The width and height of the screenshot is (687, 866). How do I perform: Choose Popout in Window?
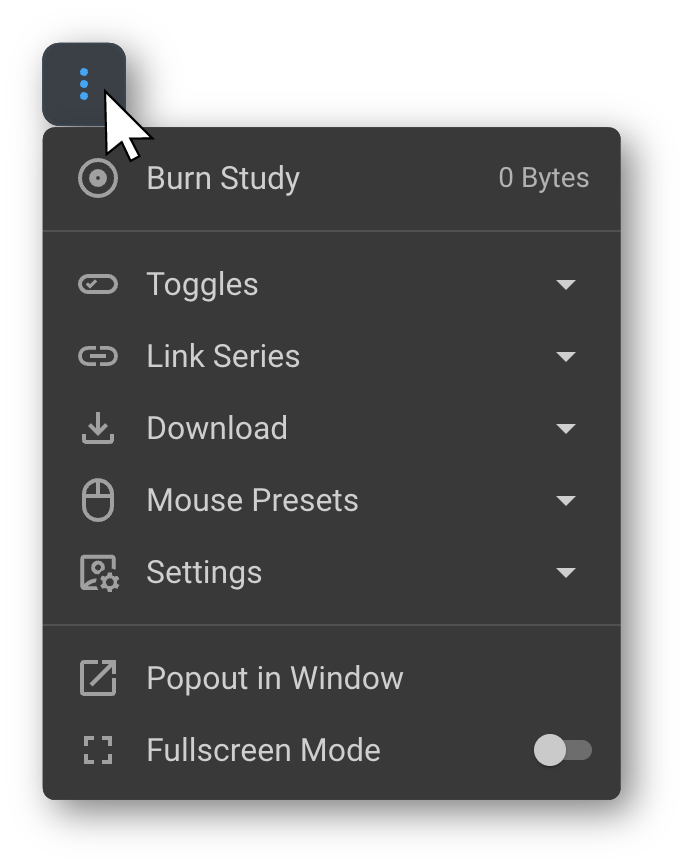tap(274, 679)
